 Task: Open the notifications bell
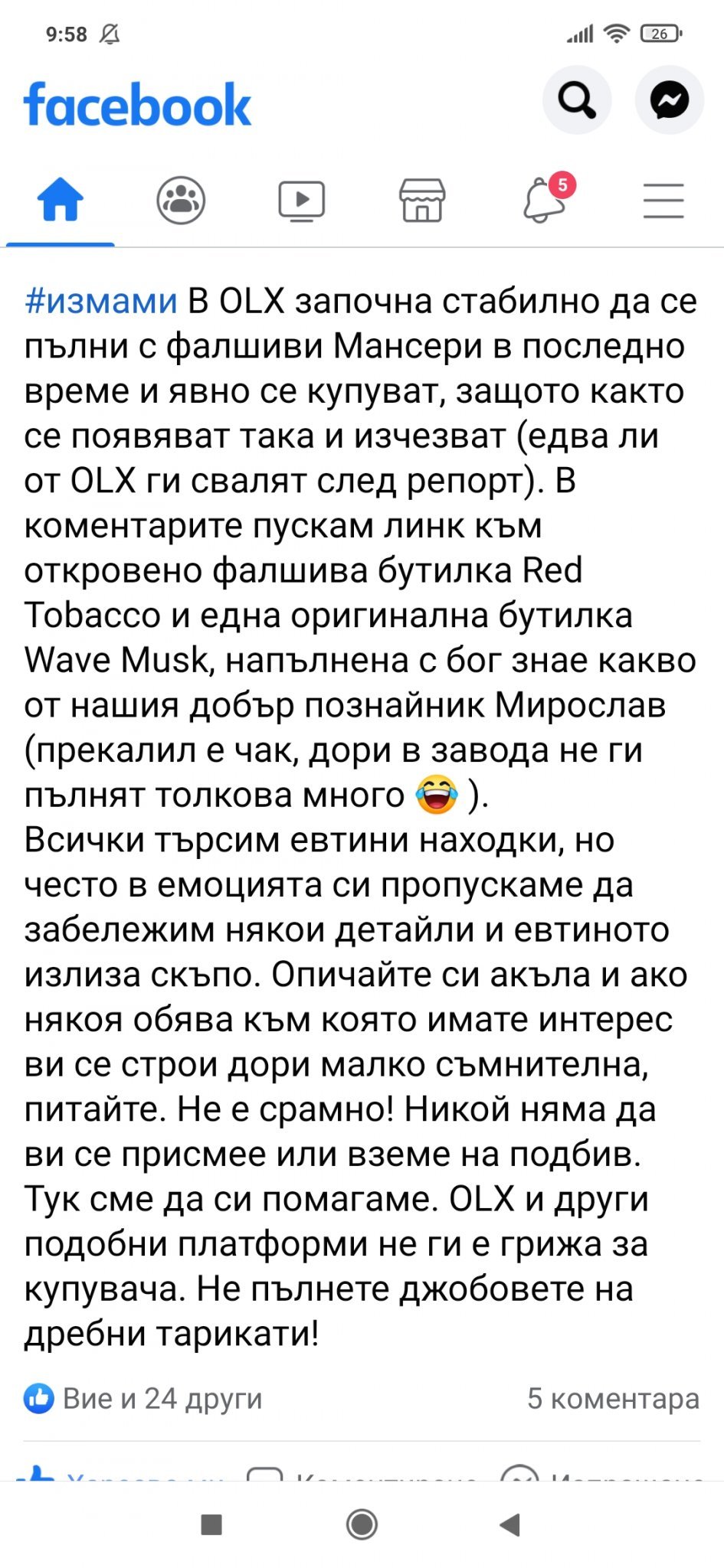tap(545, 201)
